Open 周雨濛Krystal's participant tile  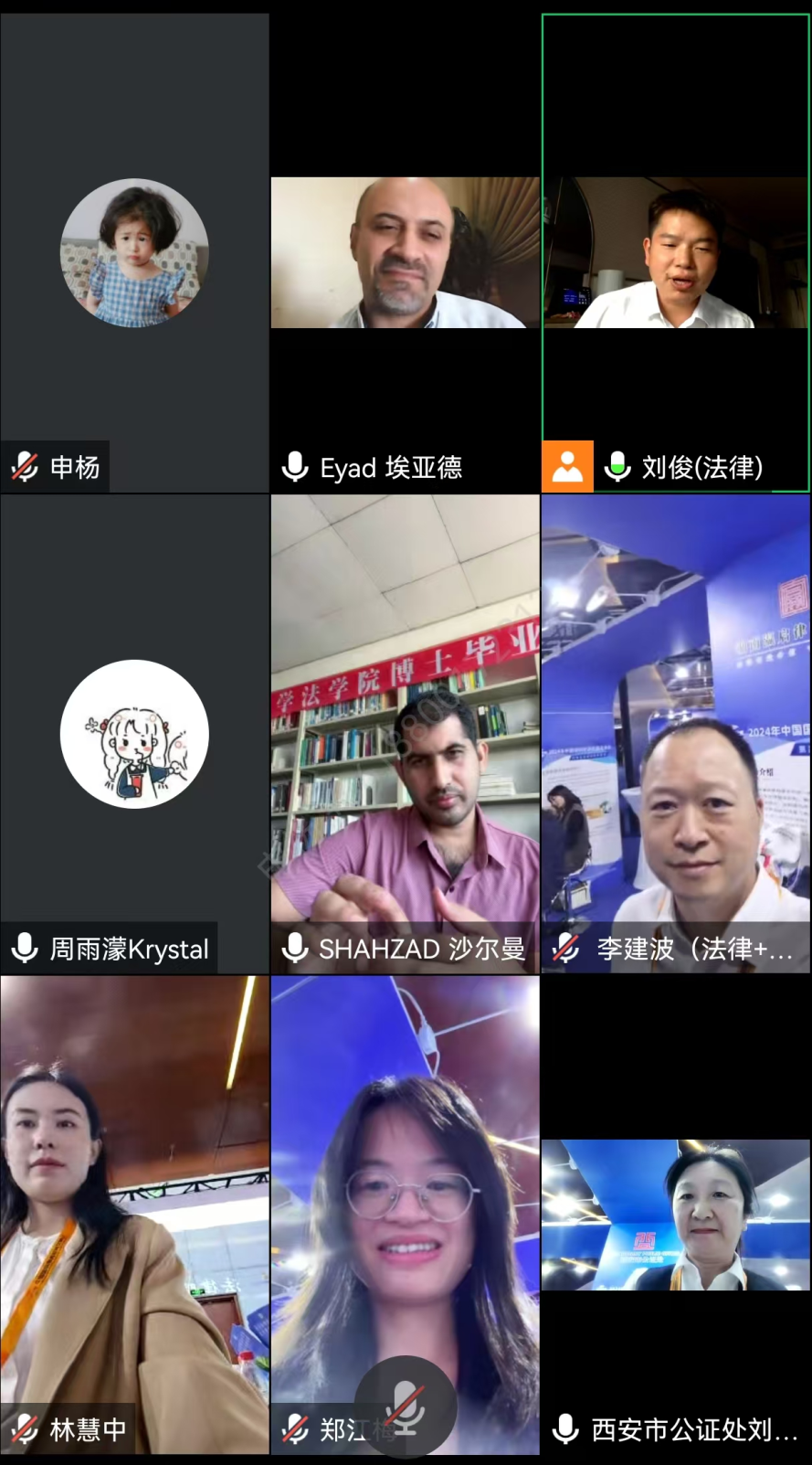pyautogui.click(x=134, y=734)
